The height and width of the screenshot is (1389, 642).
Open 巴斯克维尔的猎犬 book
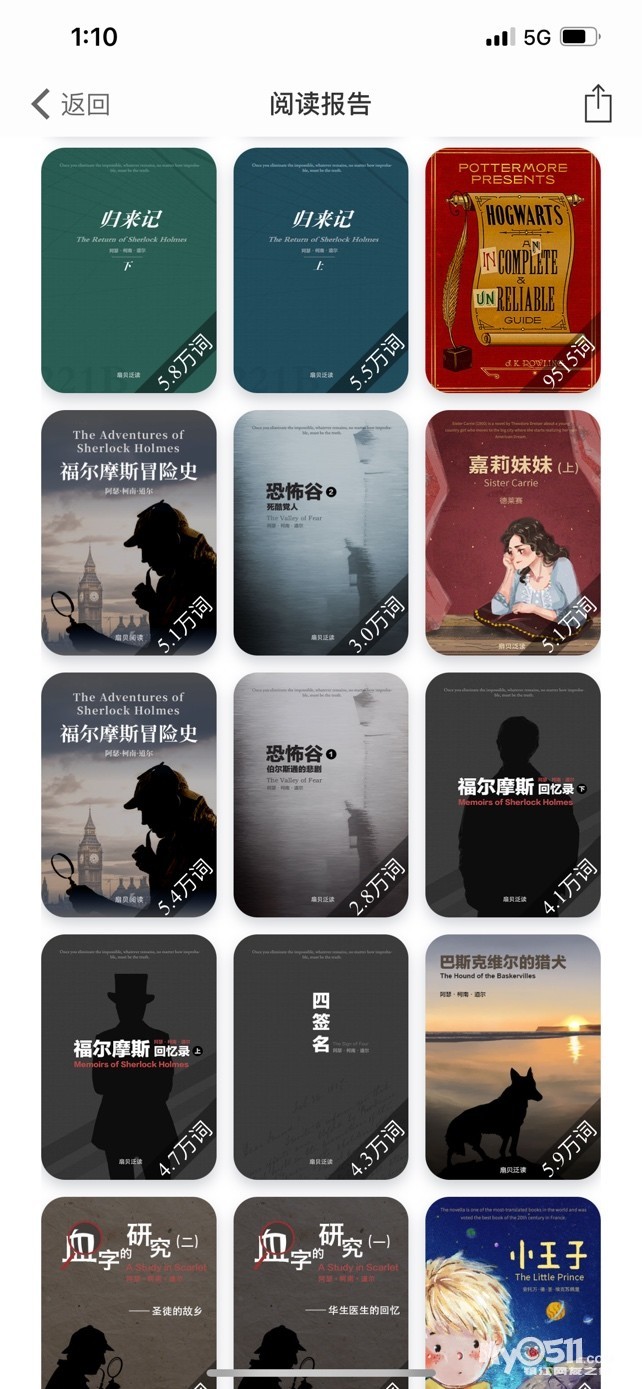point(513,1056)
